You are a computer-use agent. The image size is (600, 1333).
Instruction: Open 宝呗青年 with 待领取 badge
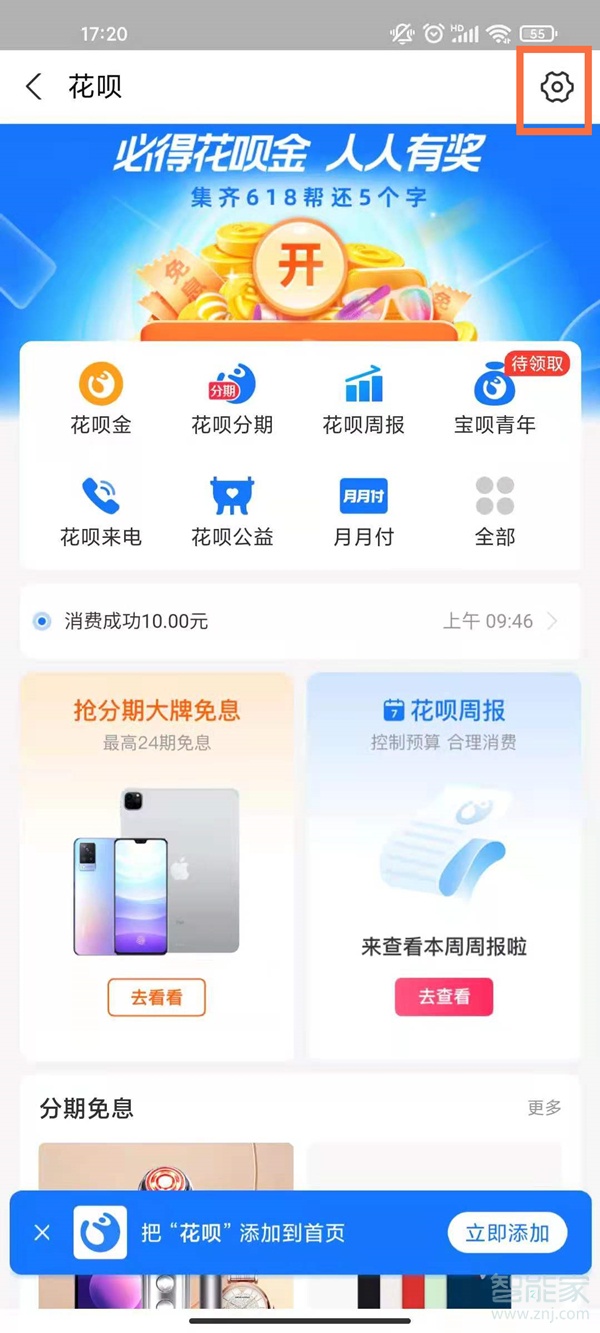tap(495, 398)
